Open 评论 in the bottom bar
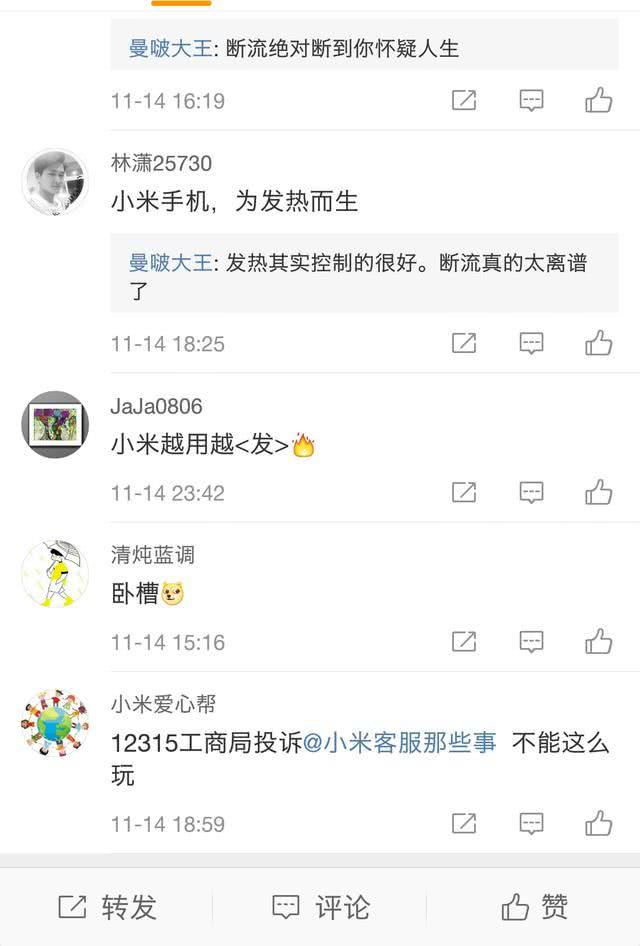 tap(321, 907)
